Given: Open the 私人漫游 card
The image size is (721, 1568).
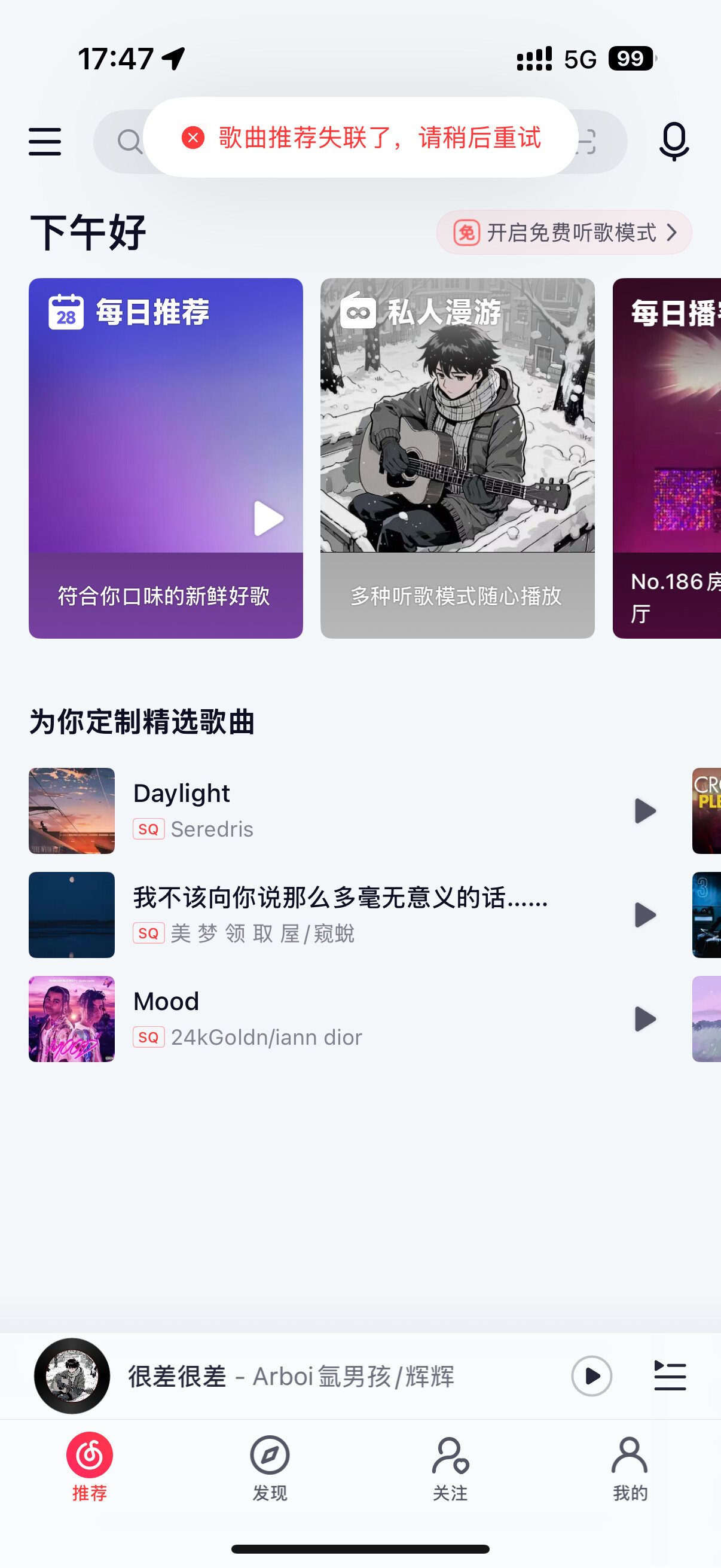Looking at the screenshot, I should (457, 457).
